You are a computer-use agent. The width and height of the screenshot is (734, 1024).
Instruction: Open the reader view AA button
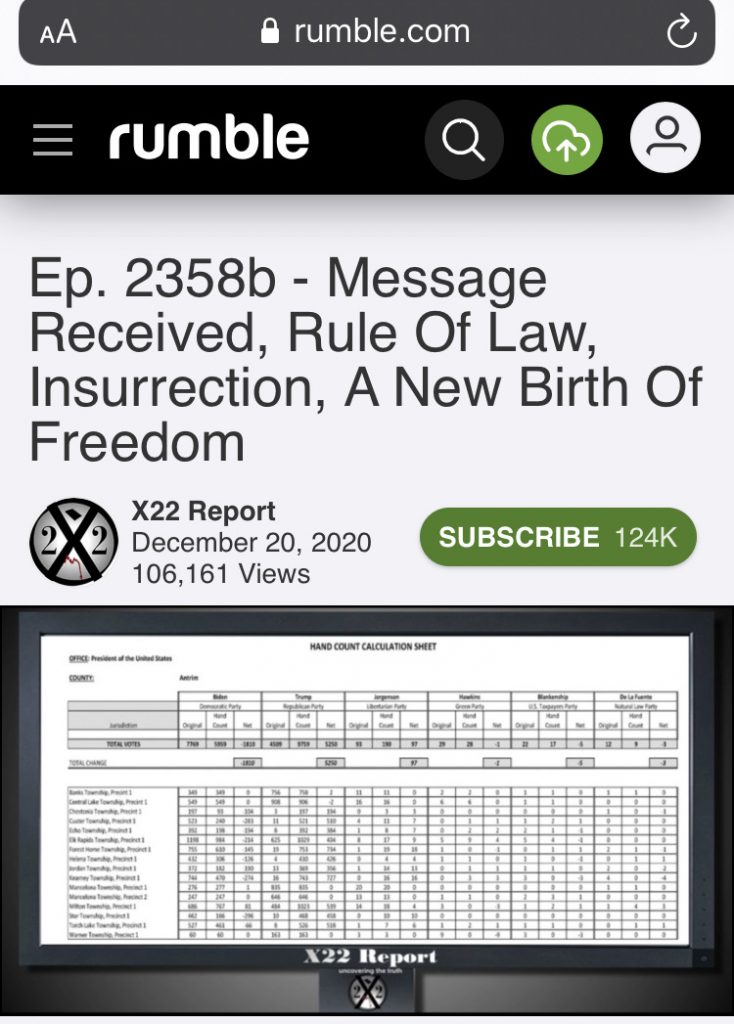(58, 32)
